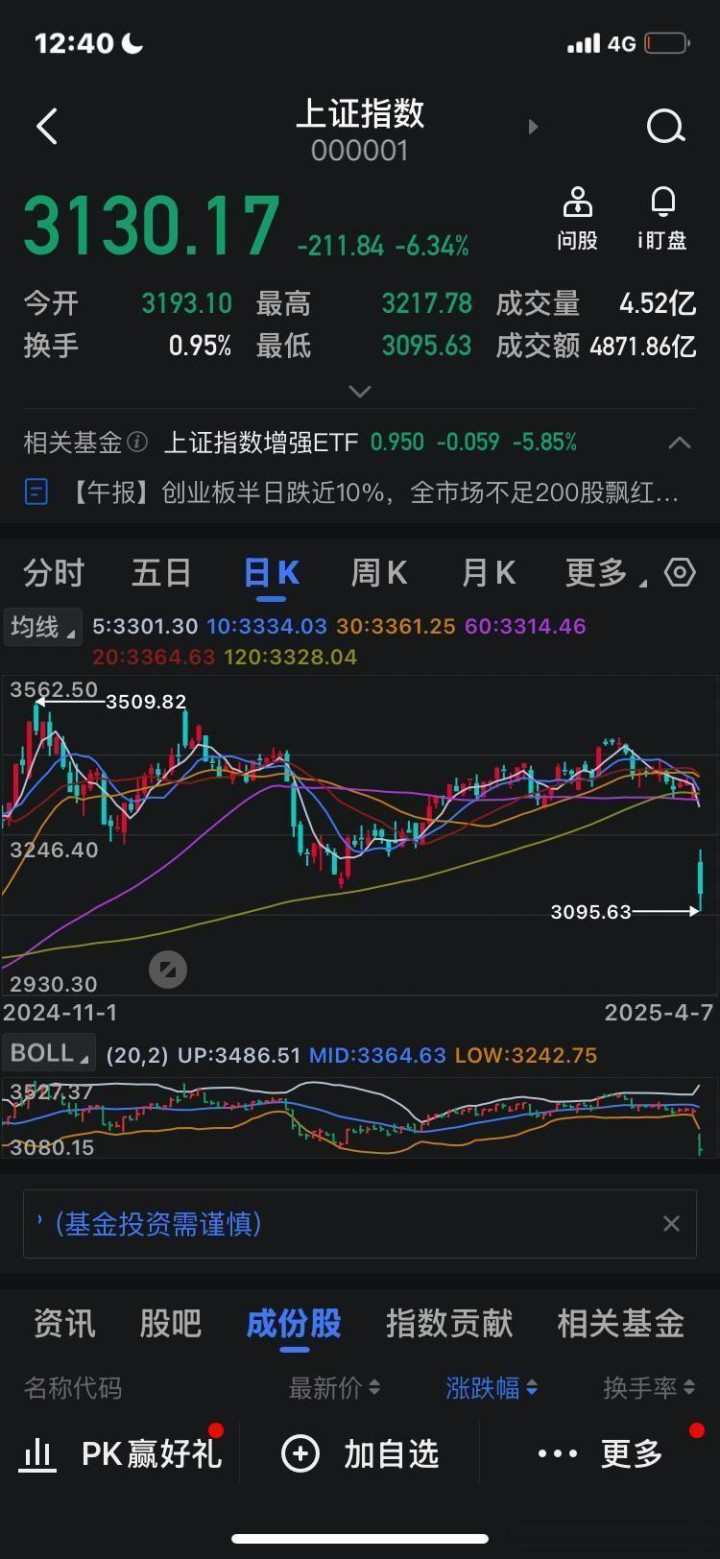Open the search magnifier icon
Screen dimensions: 720x1559
tap(665, 127)
